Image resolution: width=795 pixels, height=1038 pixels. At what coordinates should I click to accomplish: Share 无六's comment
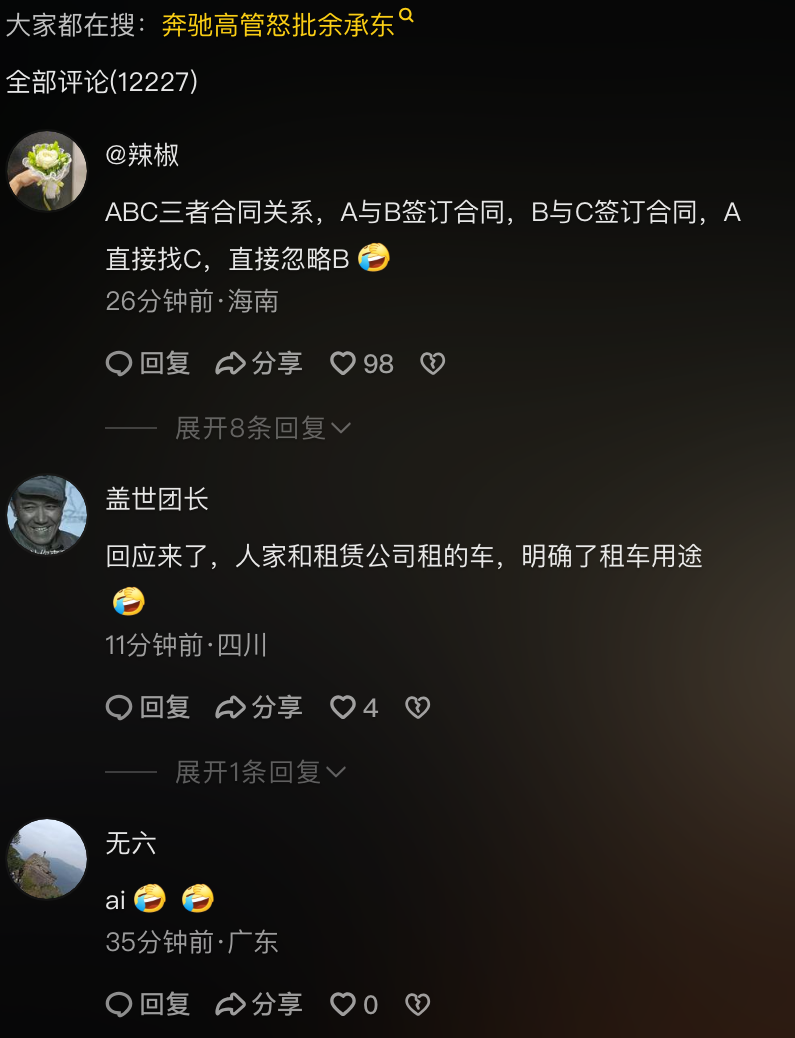259,1004
